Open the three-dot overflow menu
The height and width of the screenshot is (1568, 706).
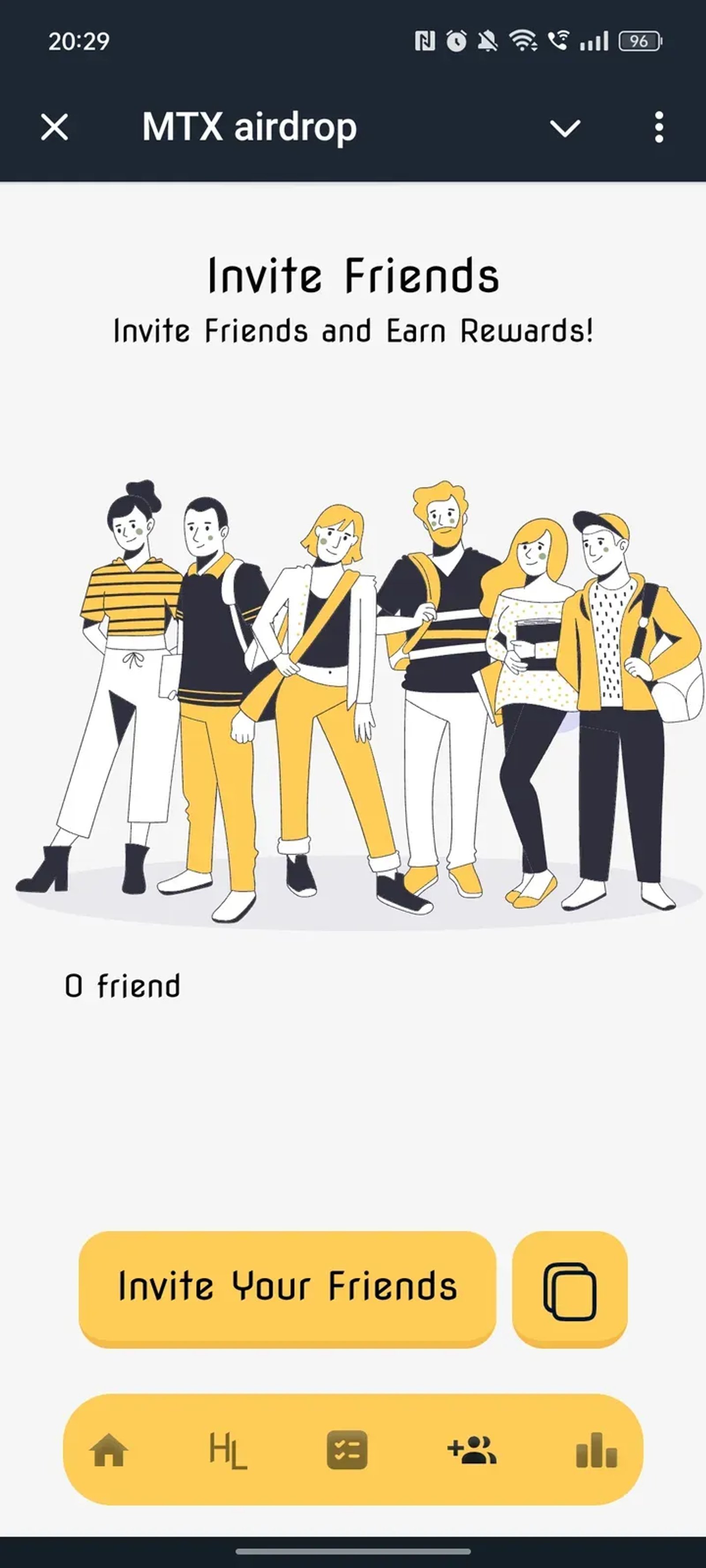[658, 128]
